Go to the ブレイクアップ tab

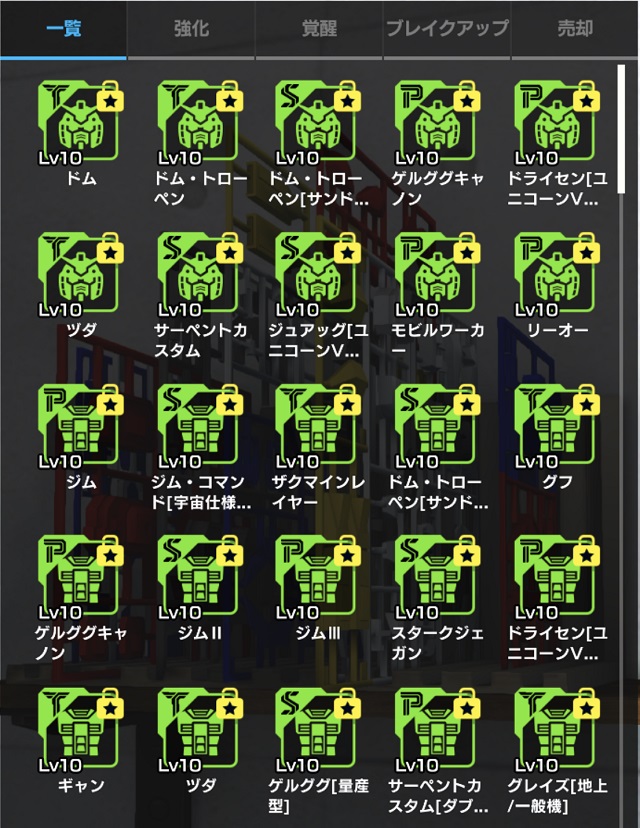[447, 29]
